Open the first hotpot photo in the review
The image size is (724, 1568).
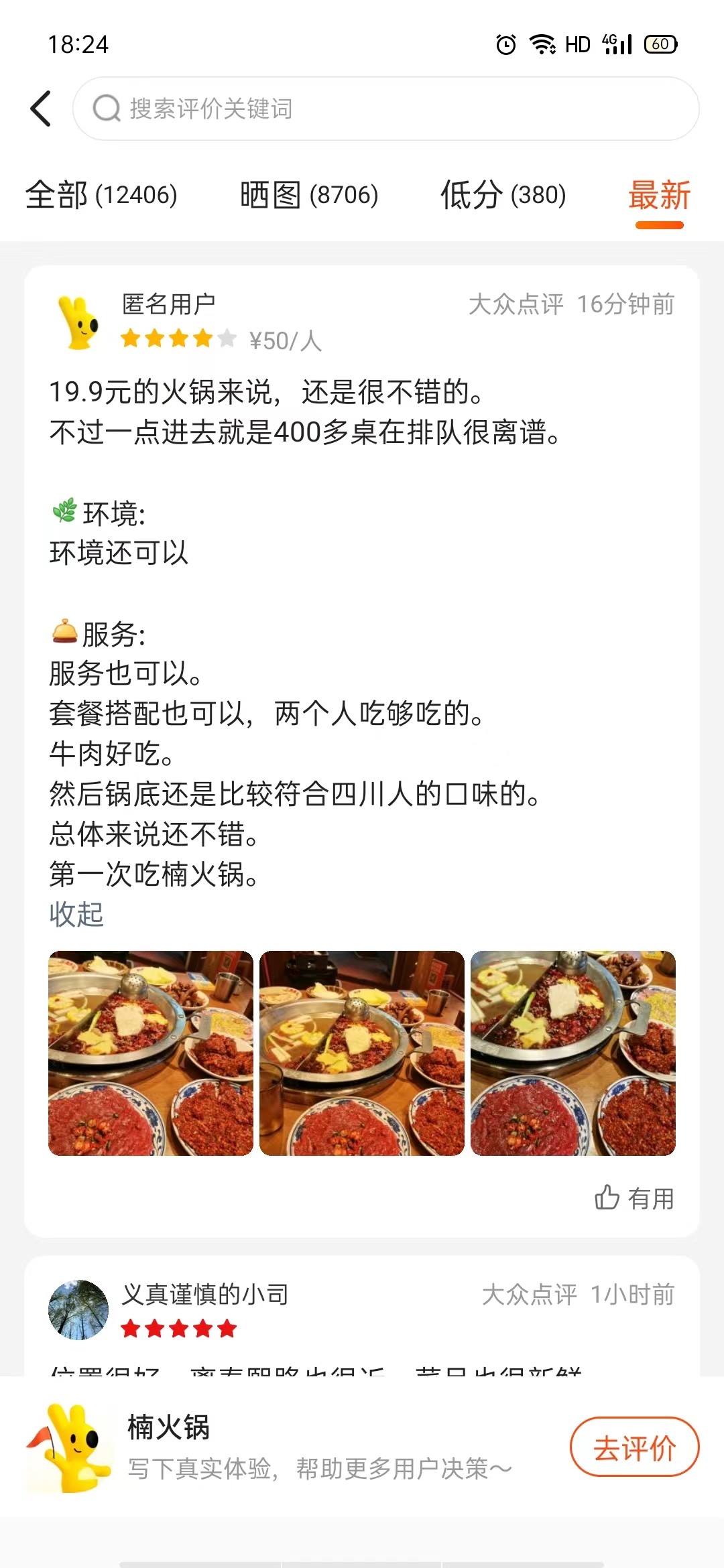pos(151,1053)
